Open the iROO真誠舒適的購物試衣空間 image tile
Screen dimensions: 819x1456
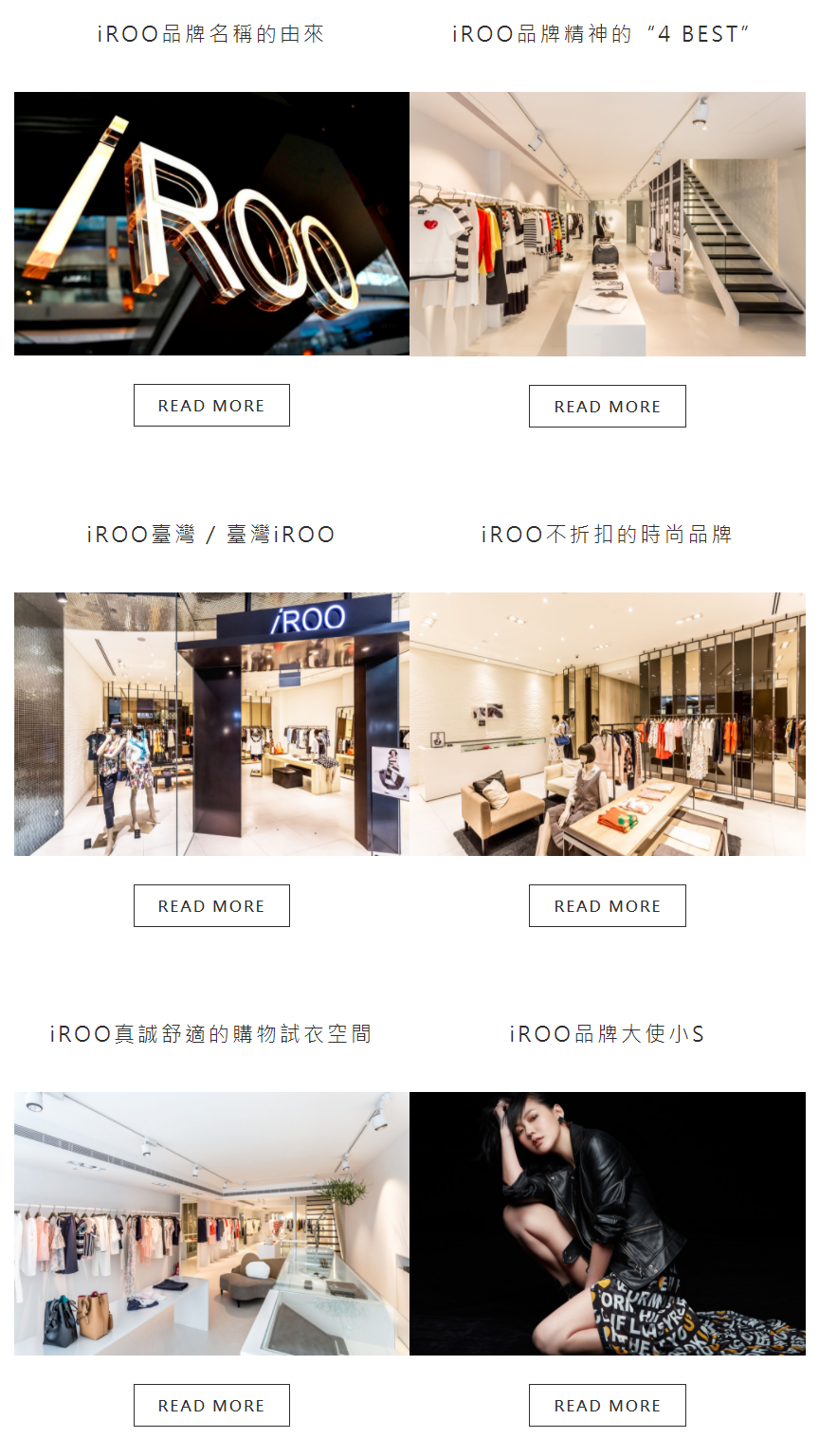pos(211,1224)
